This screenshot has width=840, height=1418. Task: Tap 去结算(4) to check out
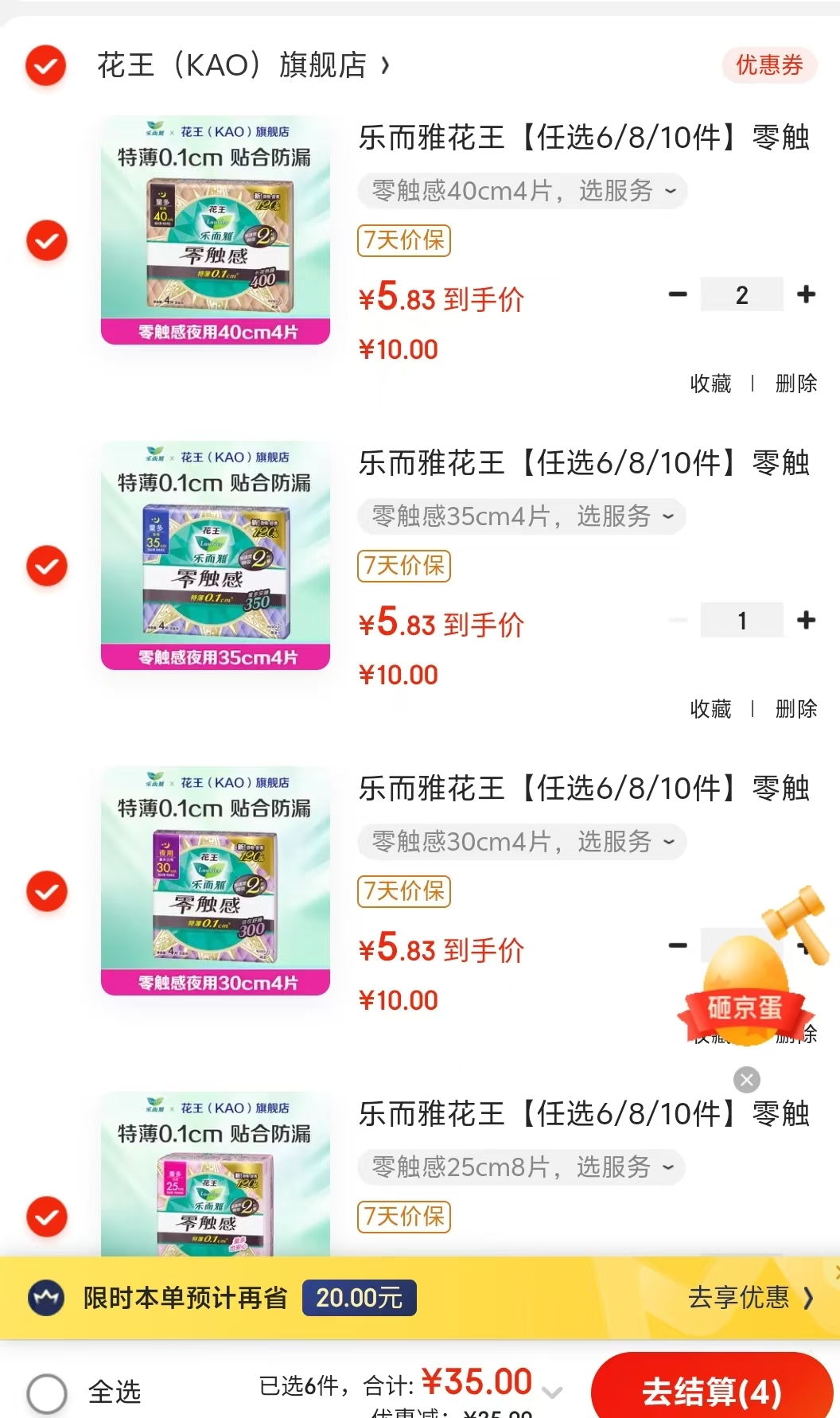click(711, 1392)
